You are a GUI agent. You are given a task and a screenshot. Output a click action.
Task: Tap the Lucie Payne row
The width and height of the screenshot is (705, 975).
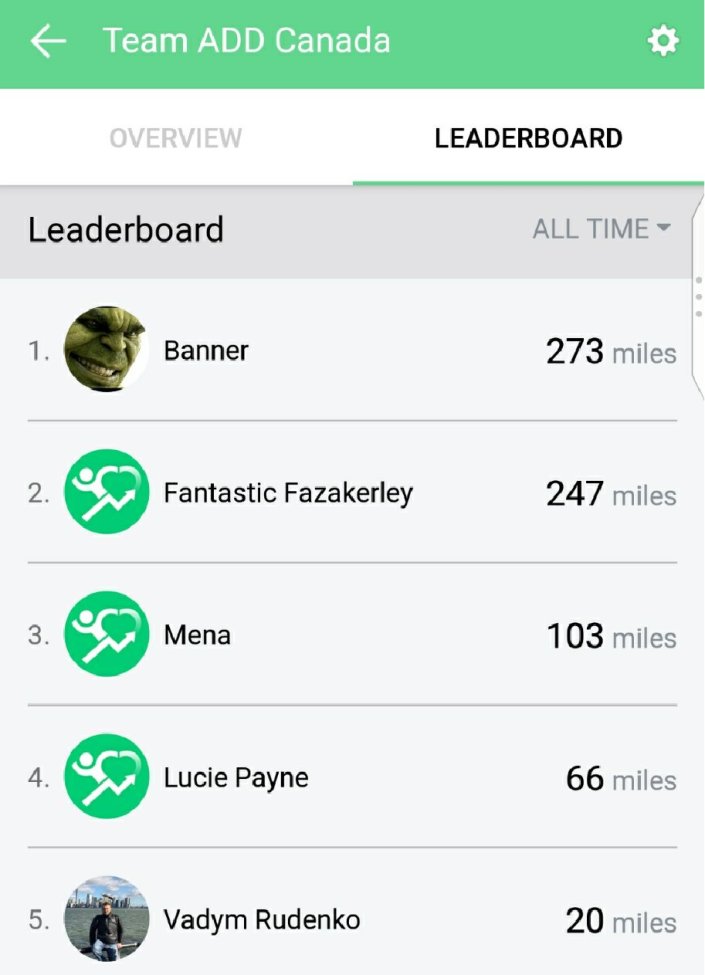[x=352, y=777]
